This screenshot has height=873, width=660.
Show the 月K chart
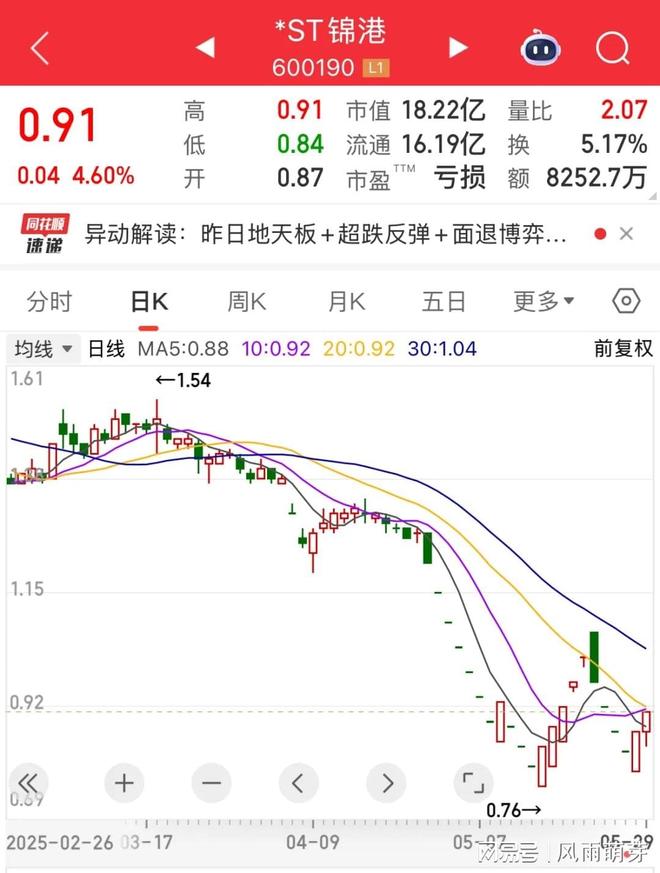click(346, 301)
